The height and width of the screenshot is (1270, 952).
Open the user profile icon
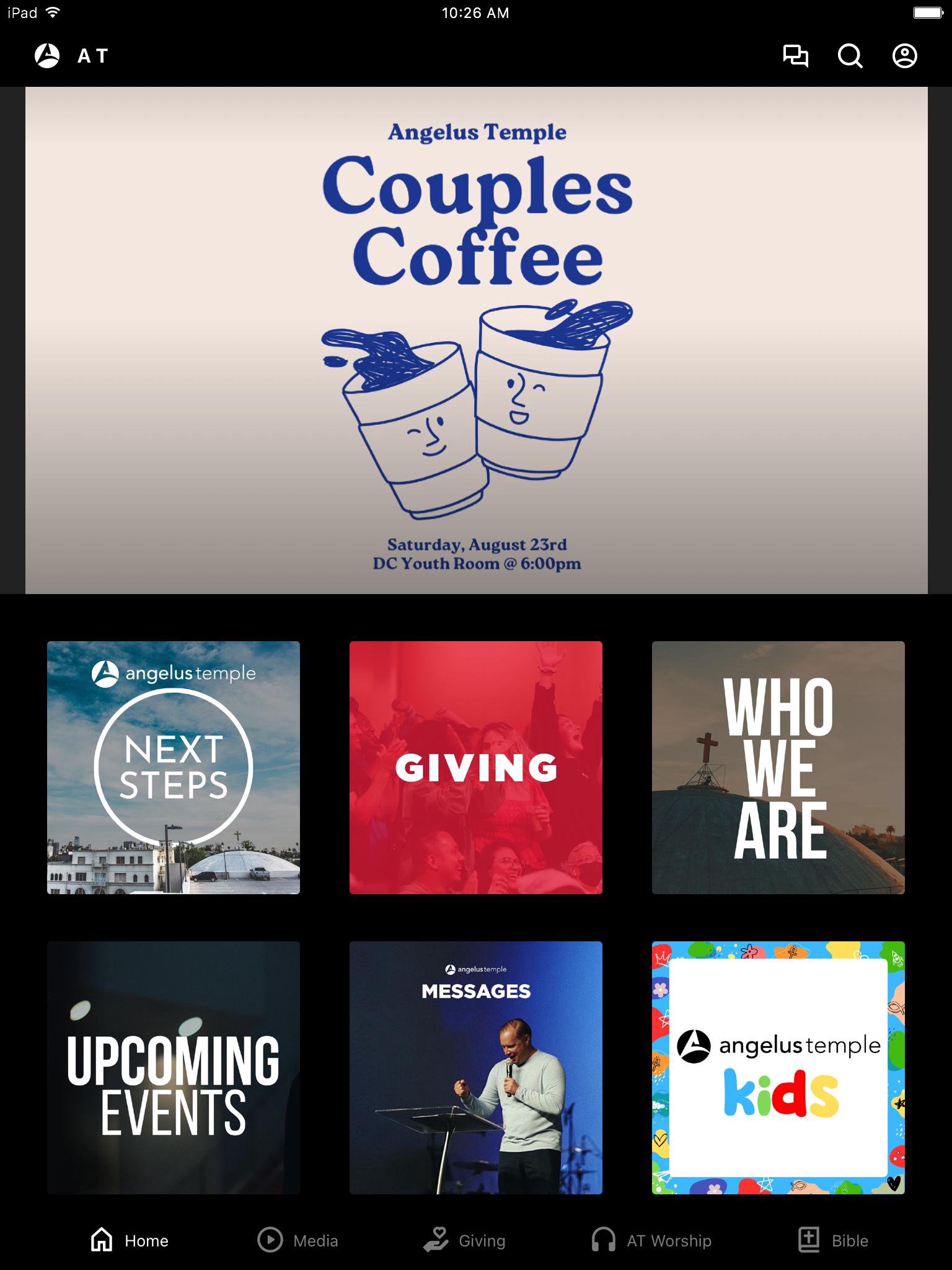pyautogui.click(x=904, y=56)
